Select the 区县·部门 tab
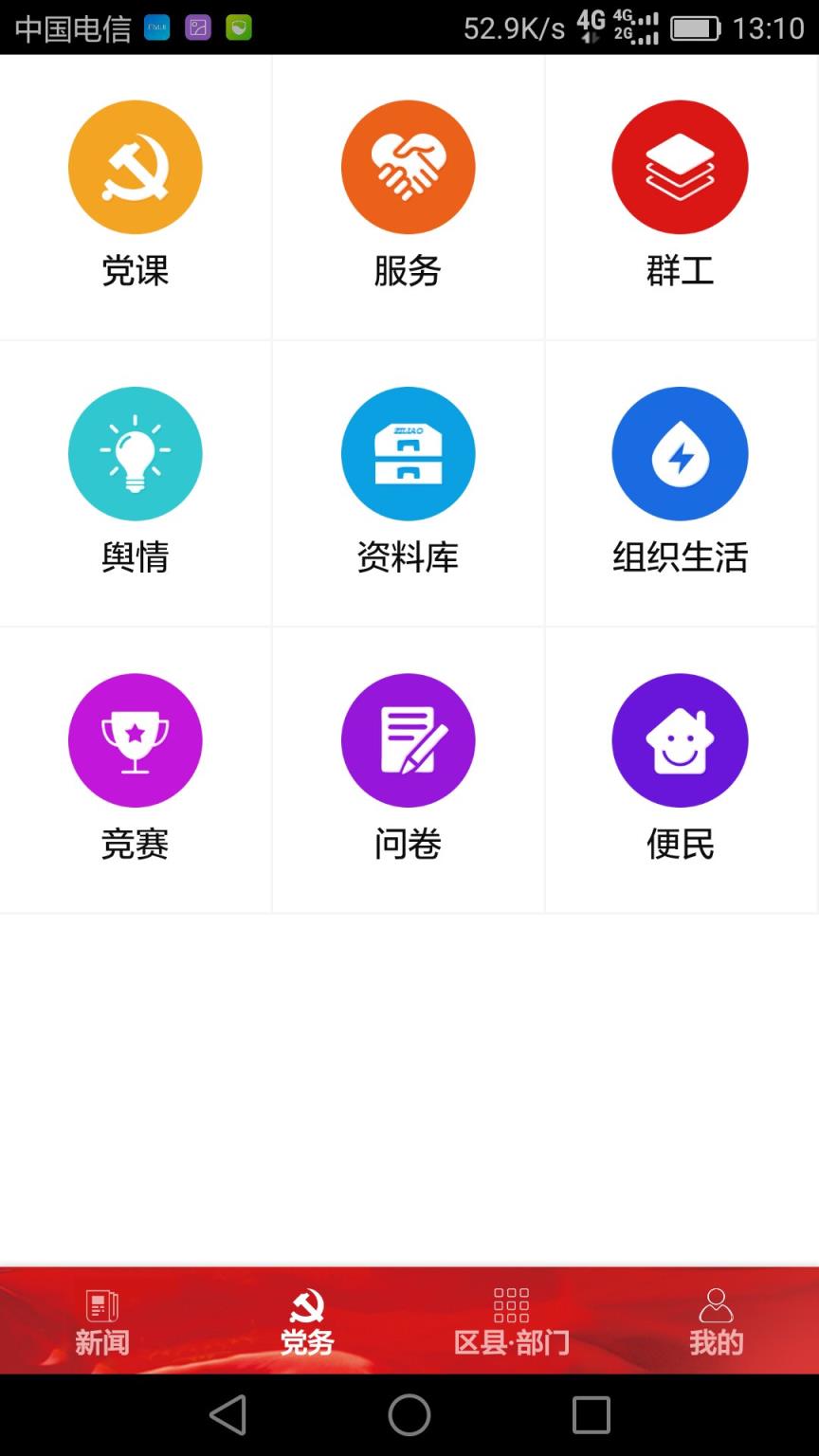Viewport: 819px width, 1456px height. click(511, 1320)
